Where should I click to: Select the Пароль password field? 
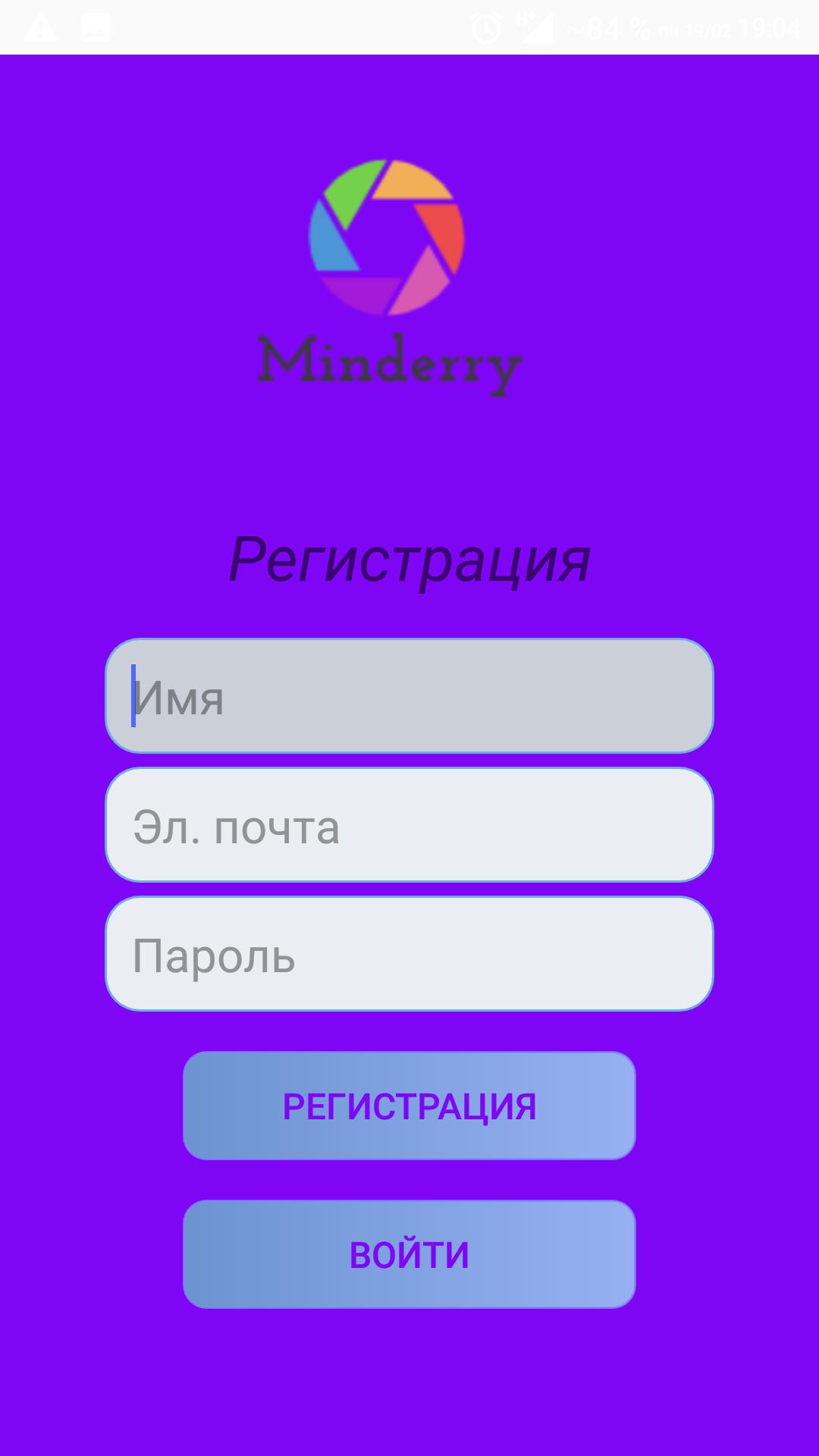click(x=409, y=954)
